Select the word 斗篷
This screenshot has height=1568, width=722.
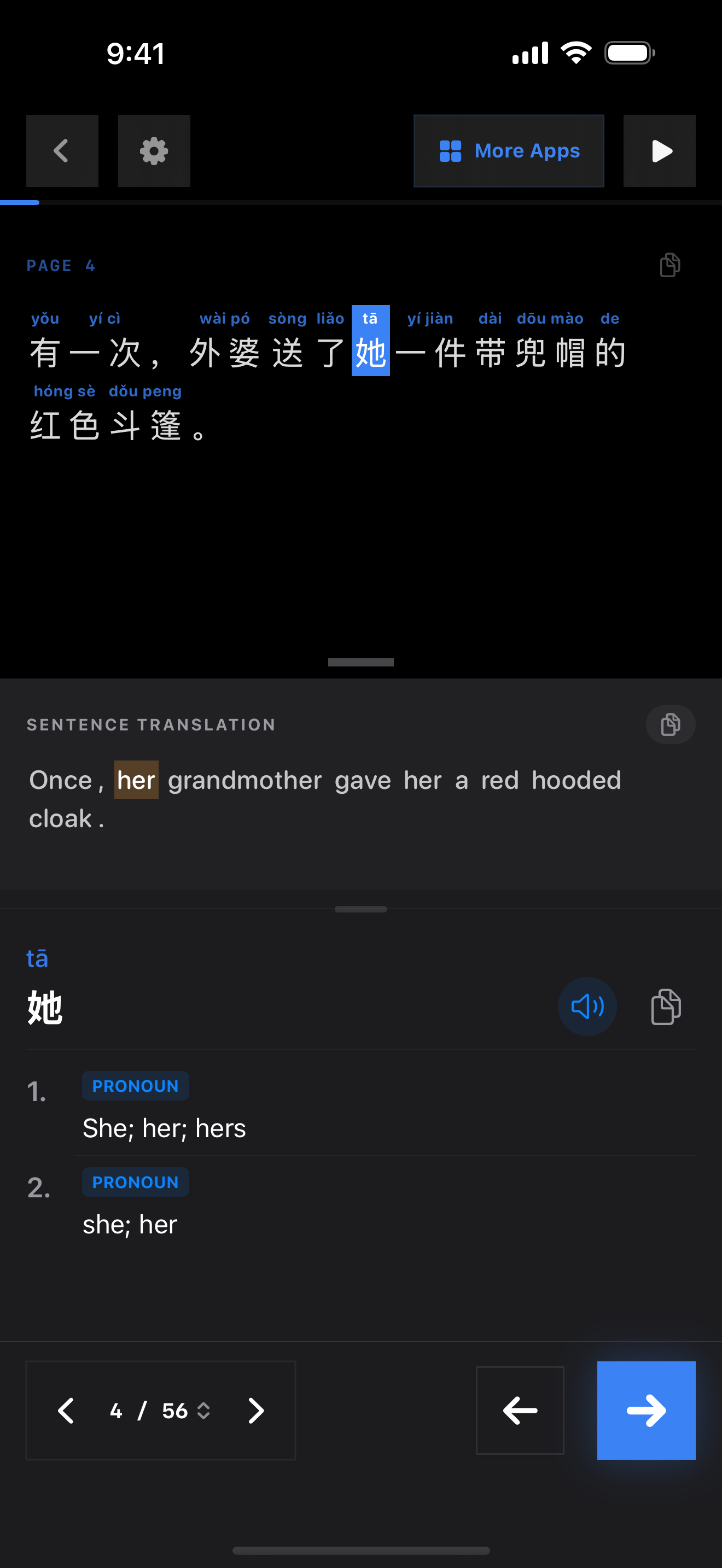pos(145,425)
